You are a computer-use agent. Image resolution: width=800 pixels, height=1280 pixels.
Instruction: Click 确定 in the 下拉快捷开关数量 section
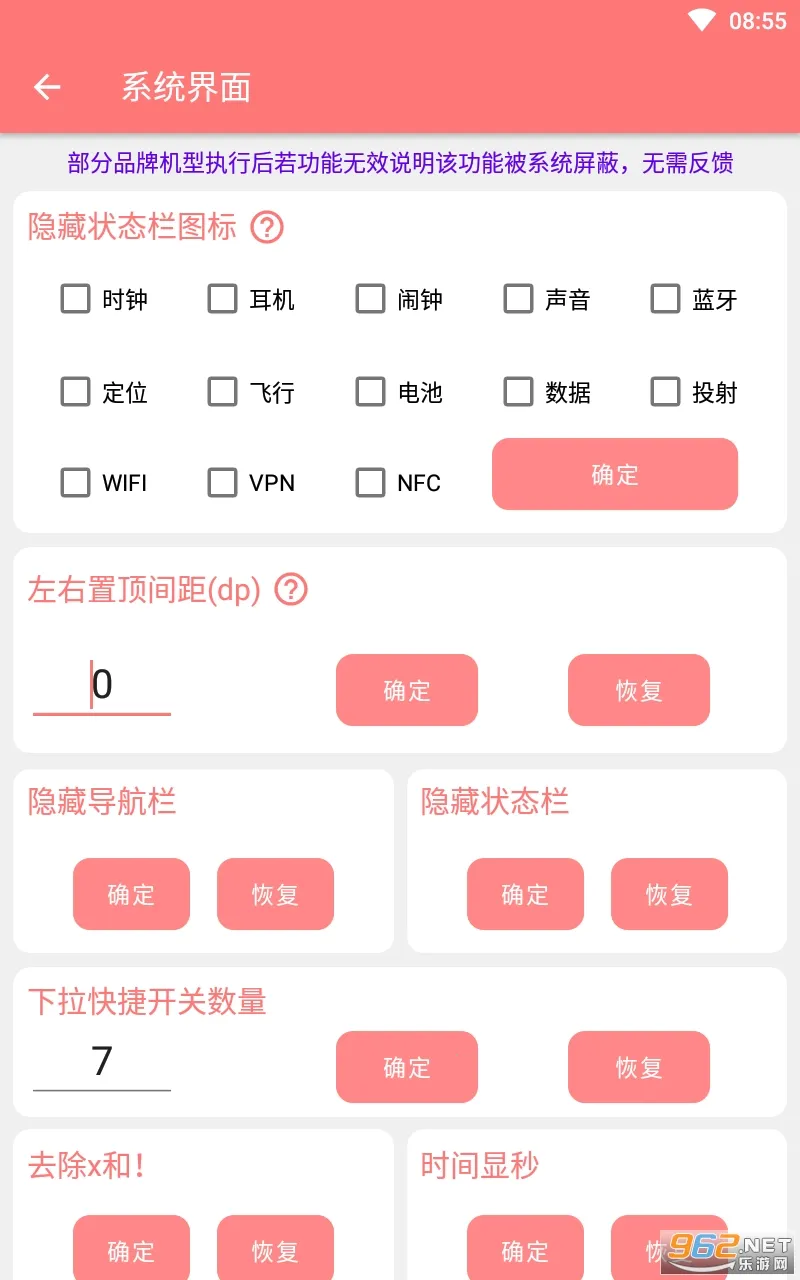point(406,1067)
